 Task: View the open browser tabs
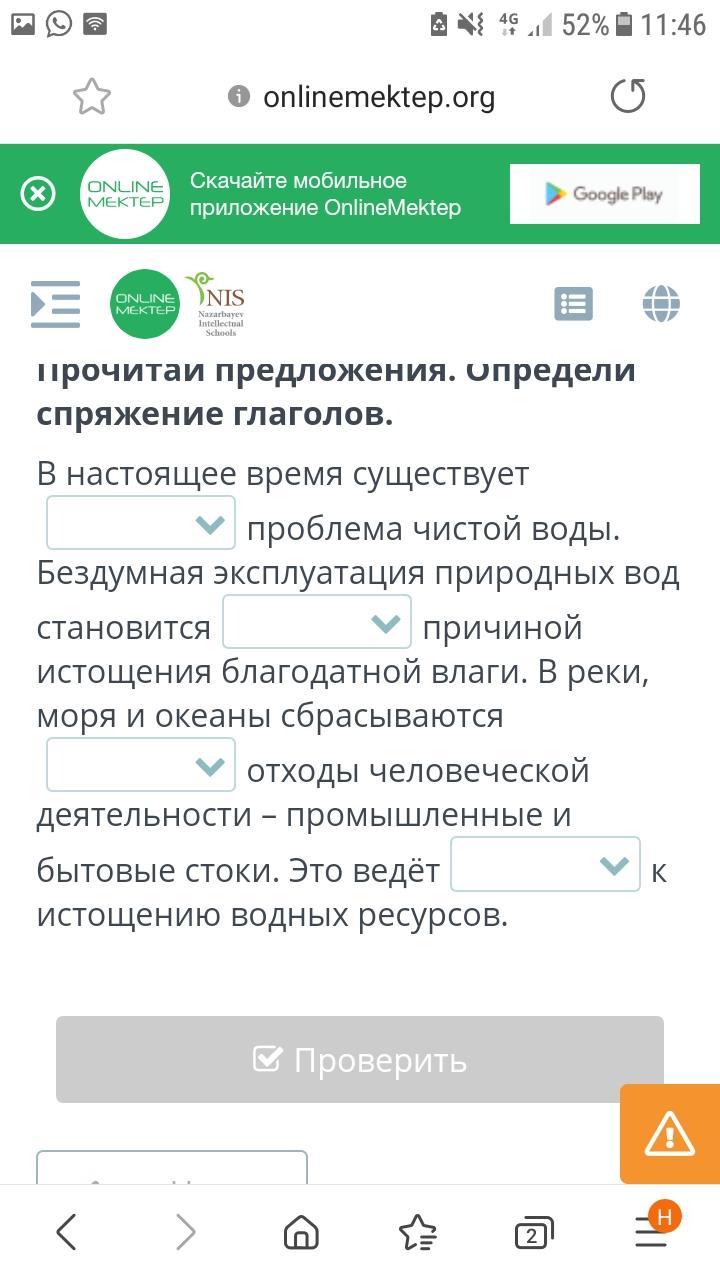533,1234
